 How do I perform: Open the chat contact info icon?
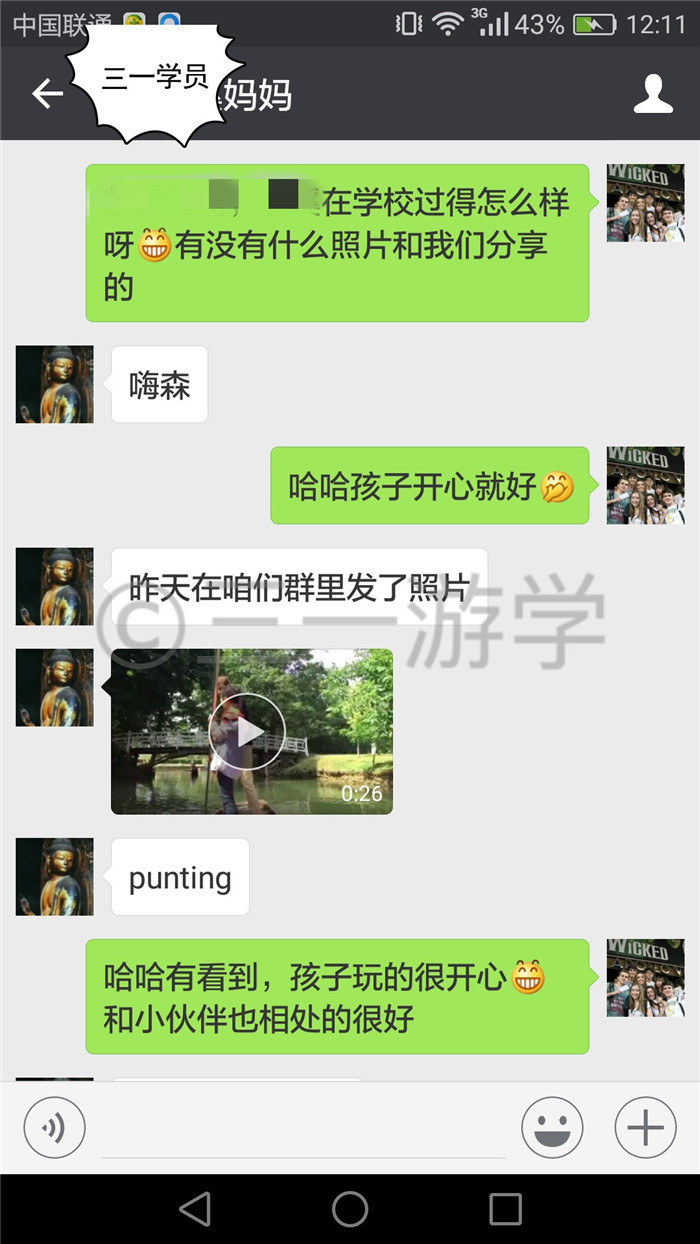(653, 94)
